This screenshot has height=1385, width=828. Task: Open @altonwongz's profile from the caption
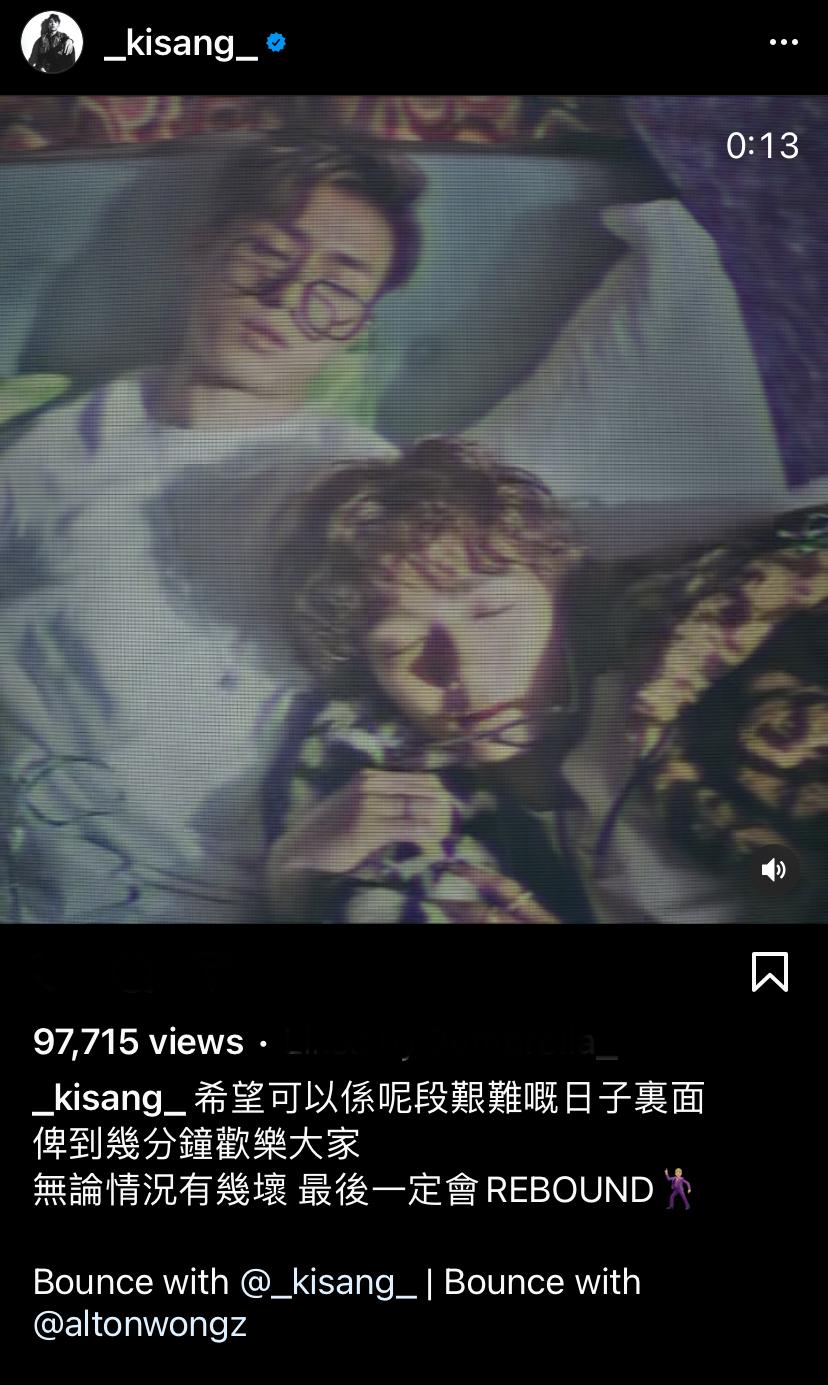pyautogui.click(x=140, y=1322)
